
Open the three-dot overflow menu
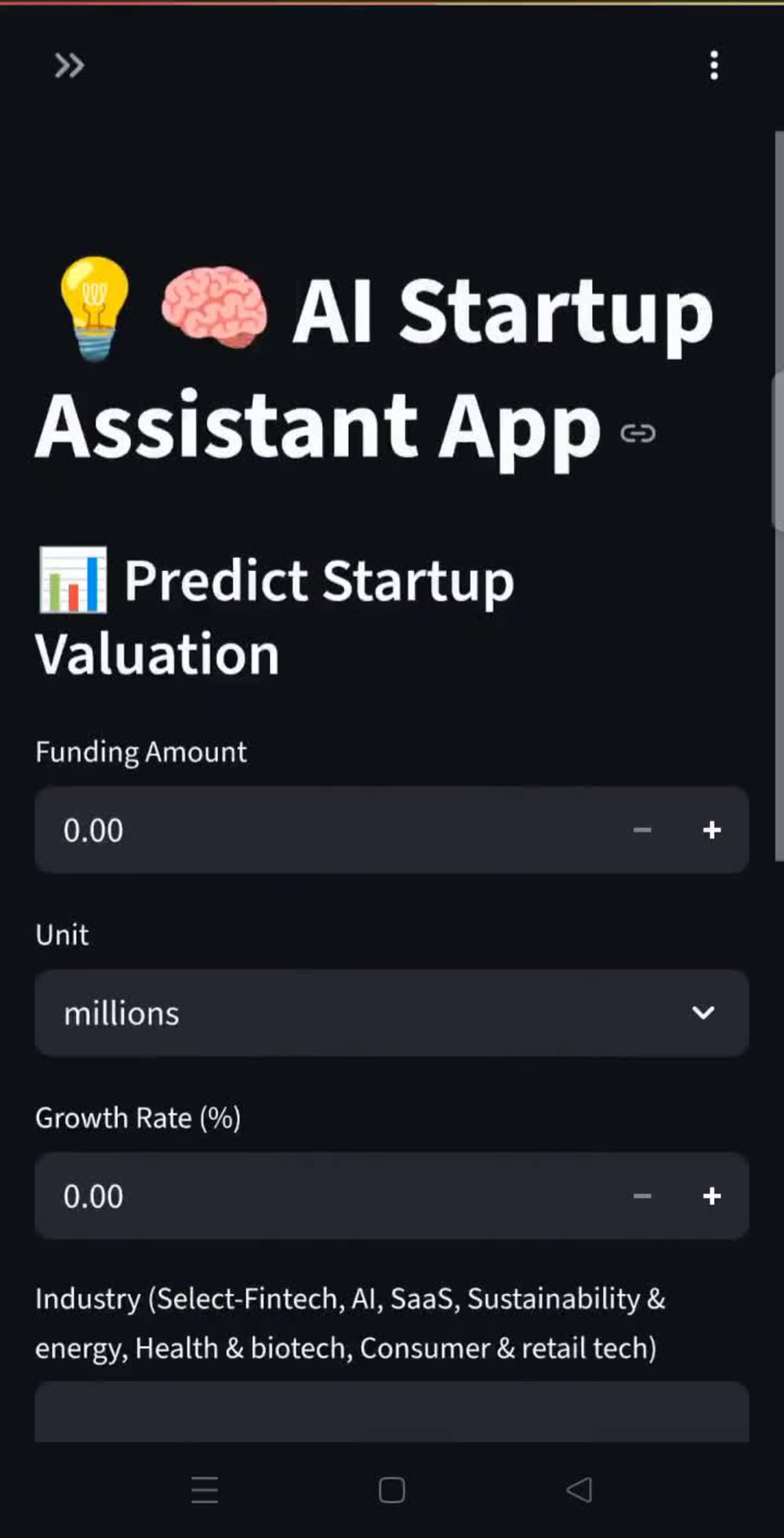click(x=713, y=66)
